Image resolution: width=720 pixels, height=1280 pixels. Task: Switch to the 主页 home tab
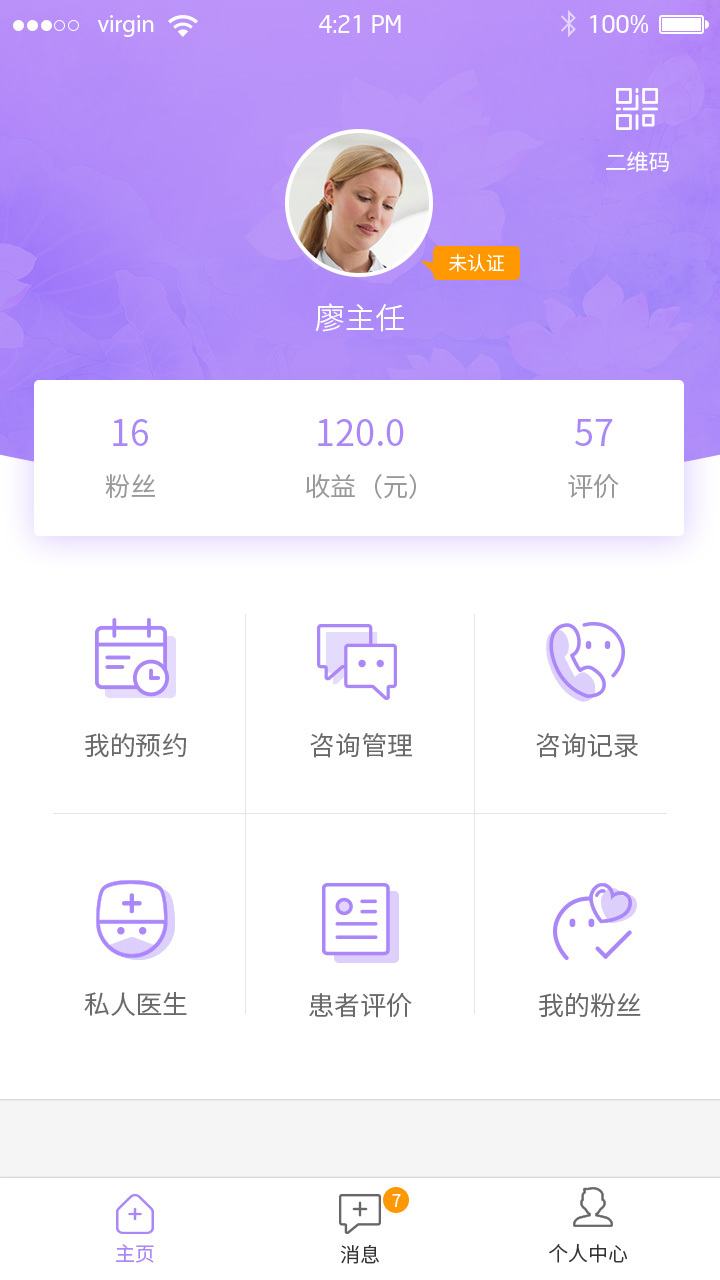135,1228
